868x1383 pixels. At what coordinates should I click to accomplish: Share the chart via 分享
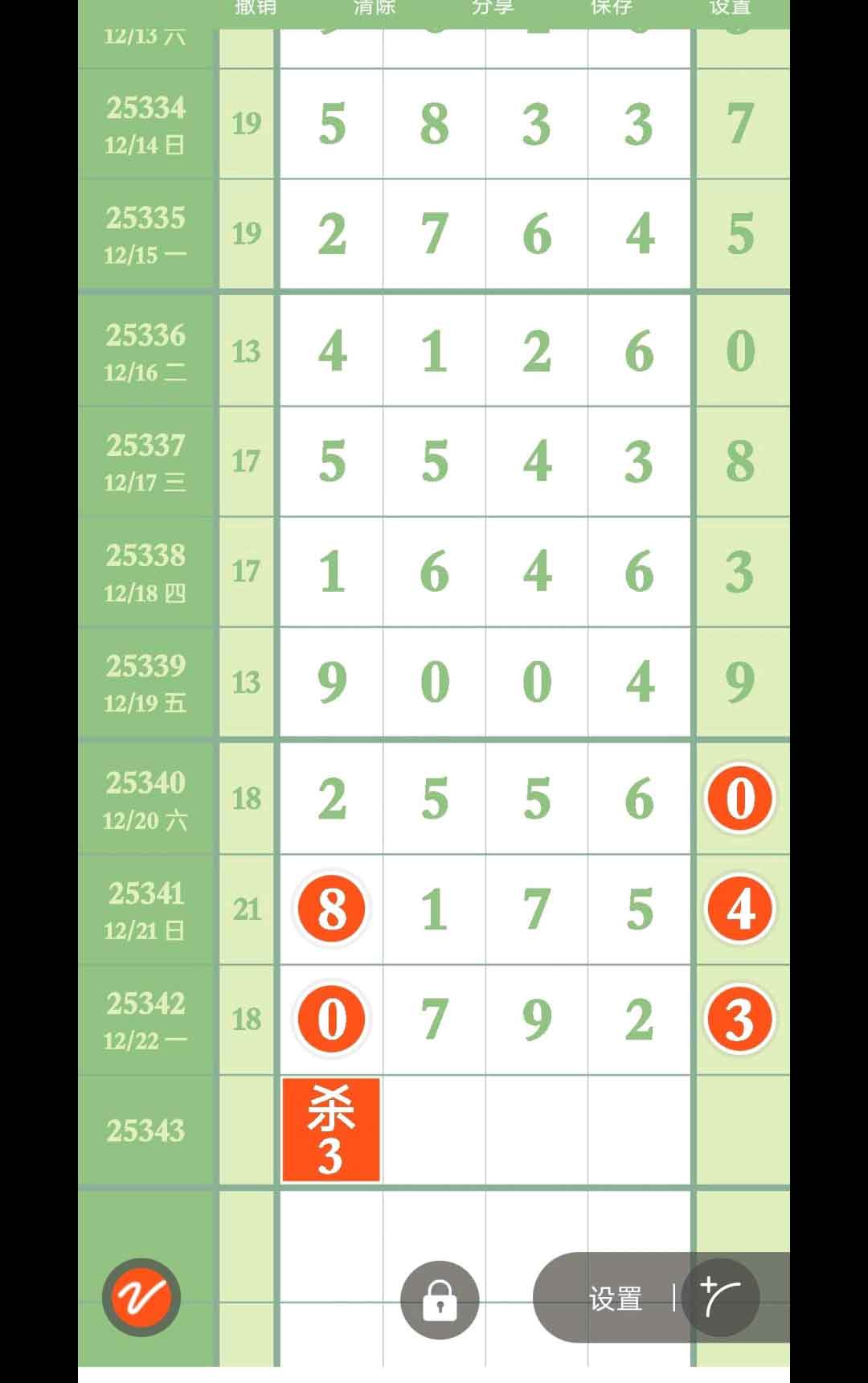pos(493,8)
